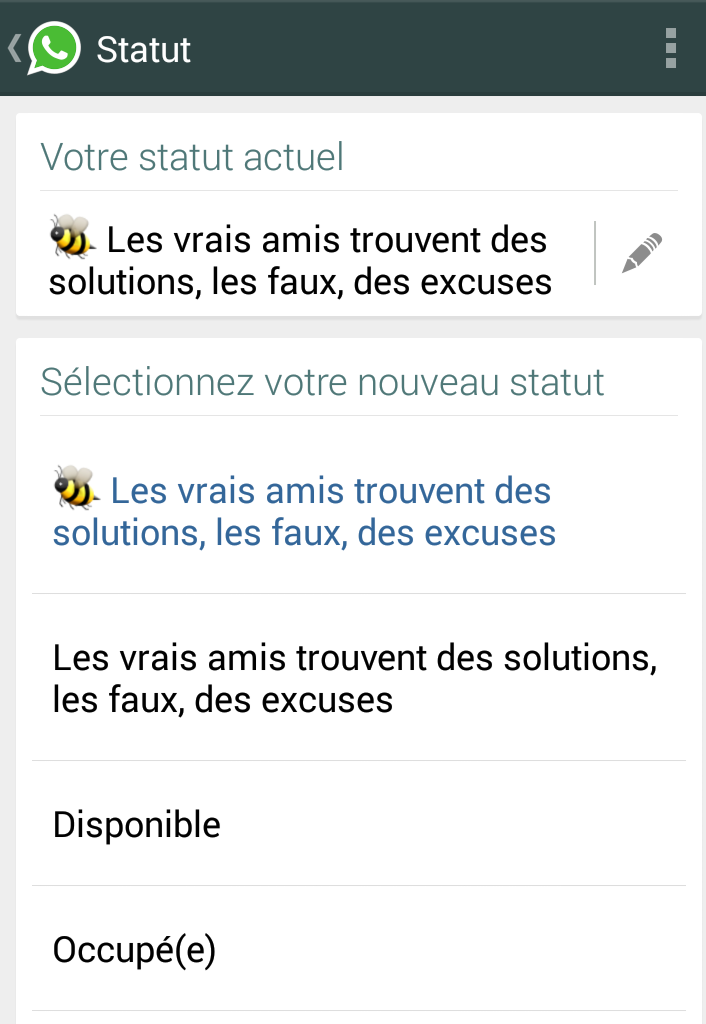Choose the plain 'Les vrais amis' status
Image resolution: width=706 pixels, height=1024 pixels.
354,678
